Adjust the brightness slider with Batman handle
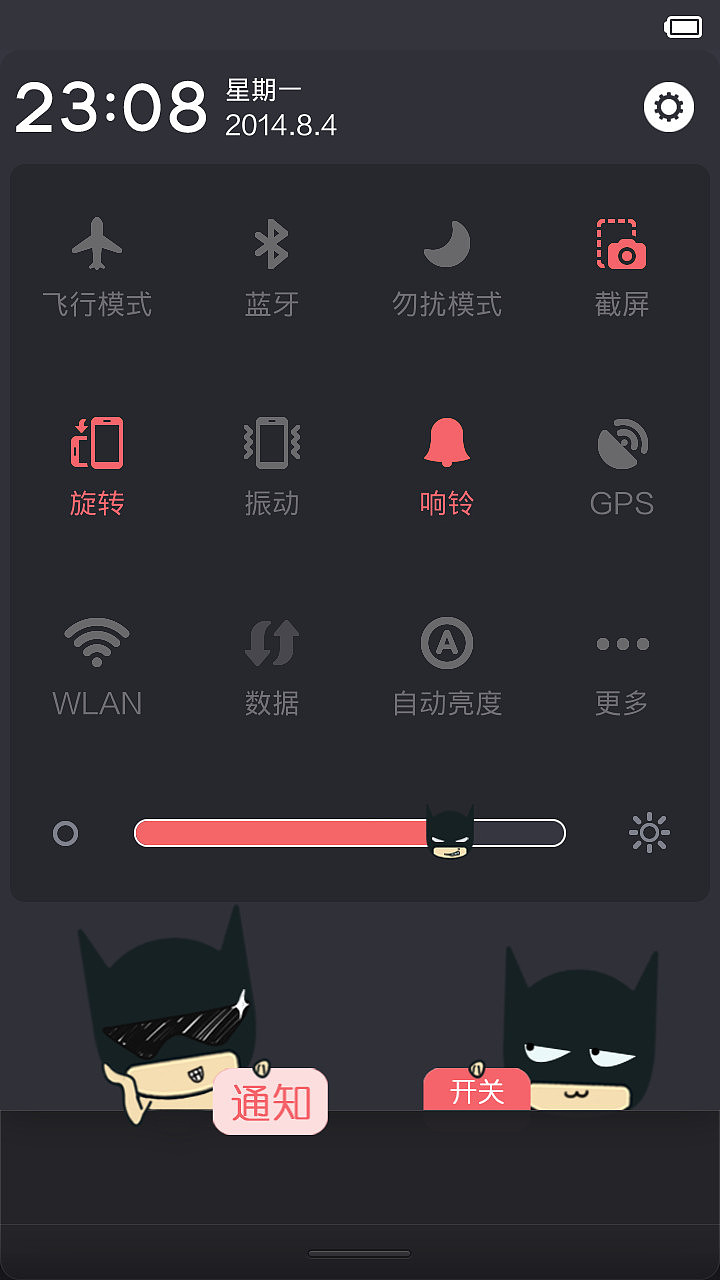The width and height of the screenshot is (720, 1280). click(x=450, y=831)
